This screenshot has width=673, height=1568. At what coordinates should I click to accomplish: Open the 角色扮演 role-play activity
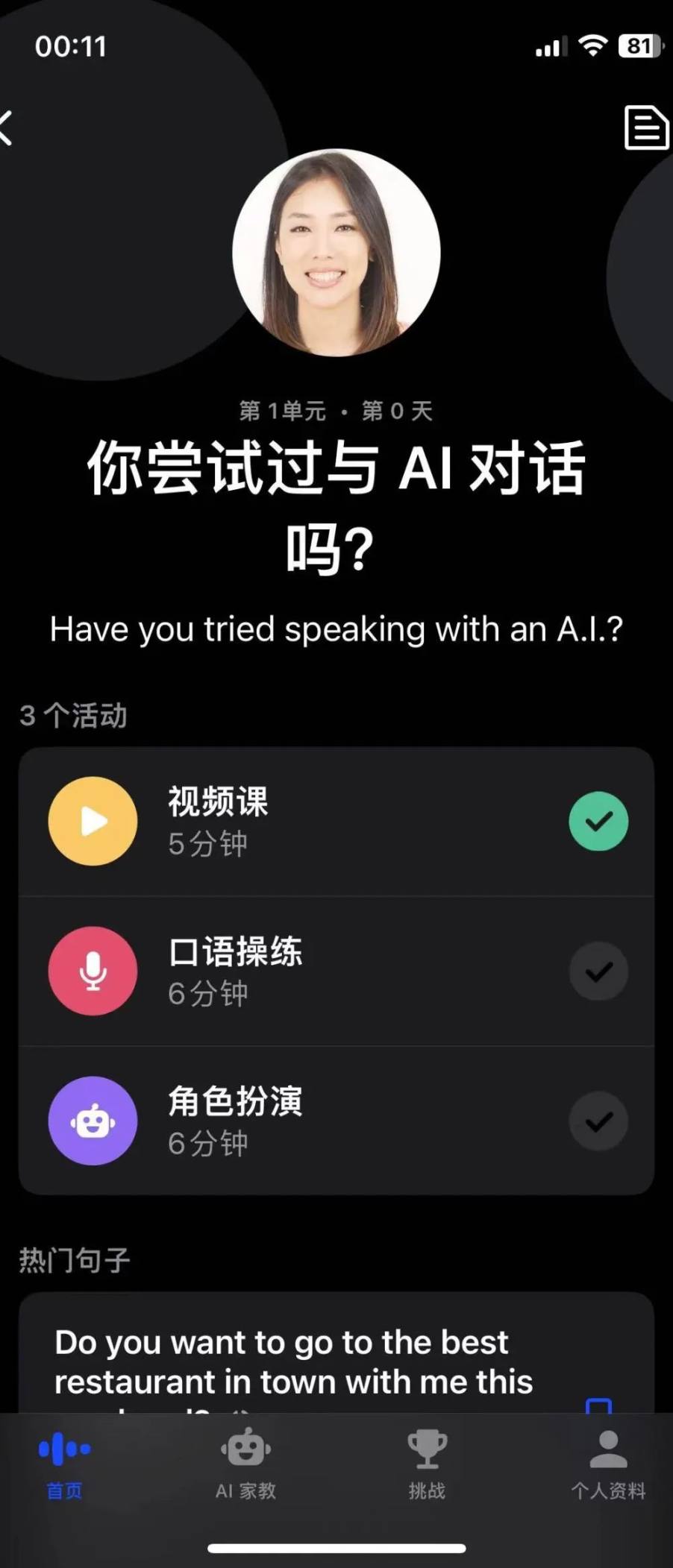pos(336,1121)
